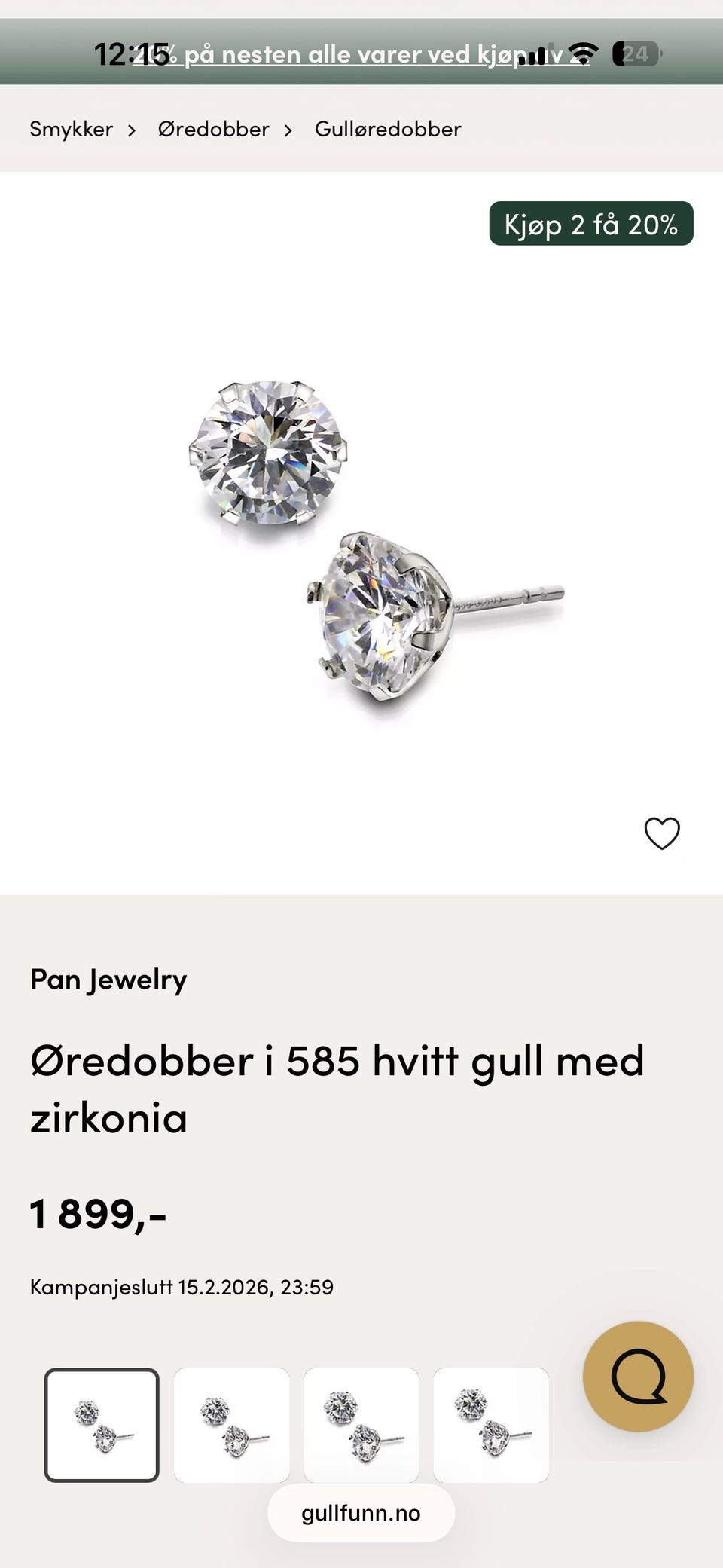Go to Smykker category
Image resolution: width=723 pixels, height=1568 pixels.
click(x=70, y=129)
